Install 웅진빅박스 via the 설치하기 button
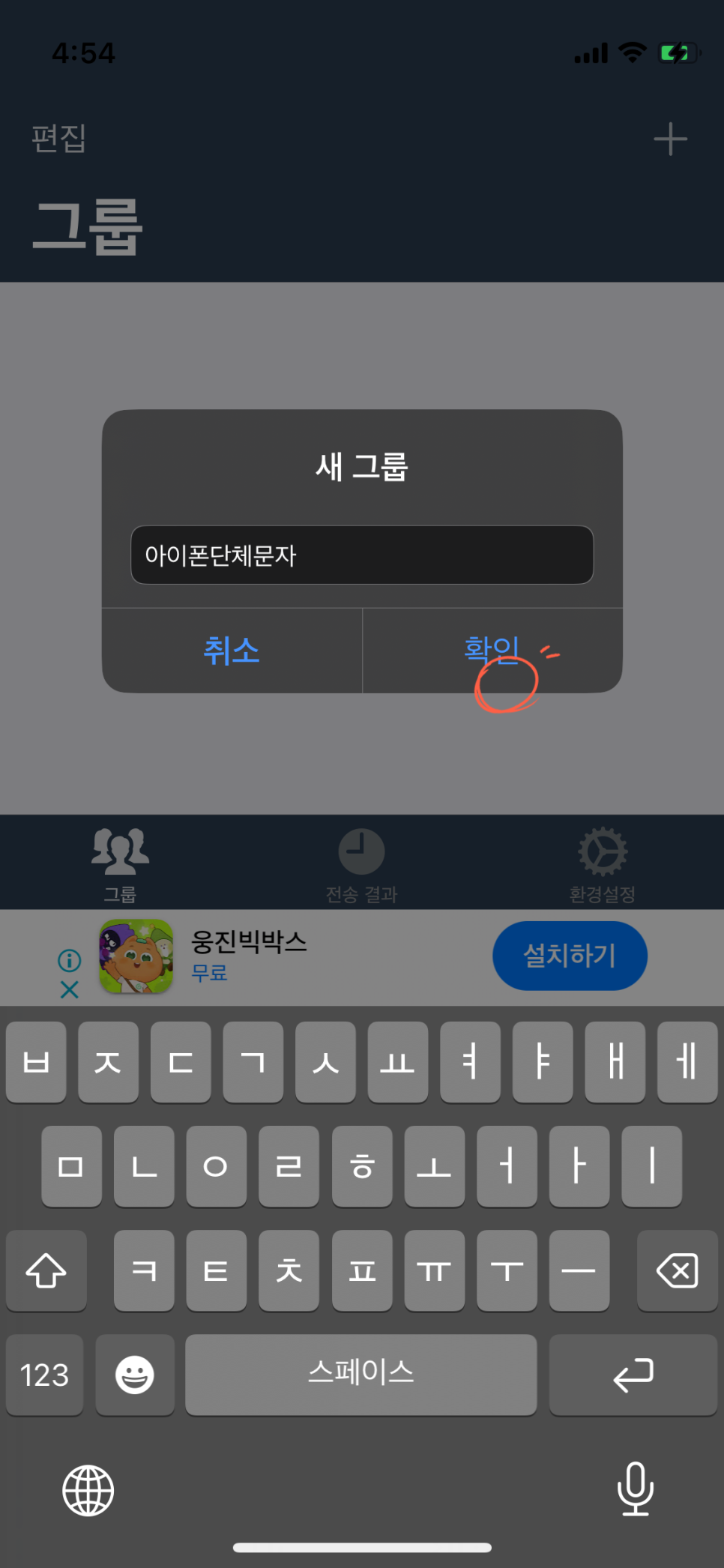724x1568 pixels. coord(570,956)
